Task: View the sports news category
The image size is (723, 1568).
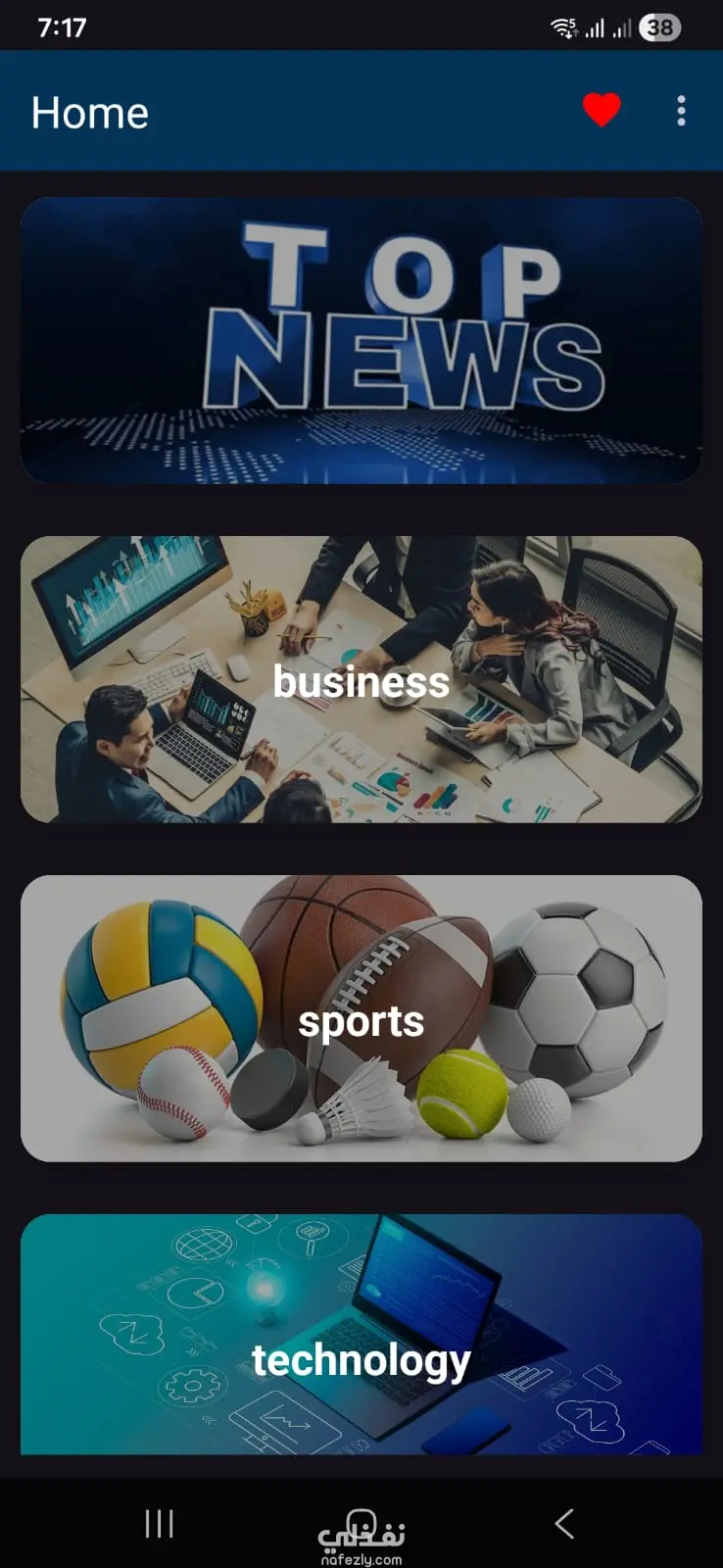Action: [361, 1018]
